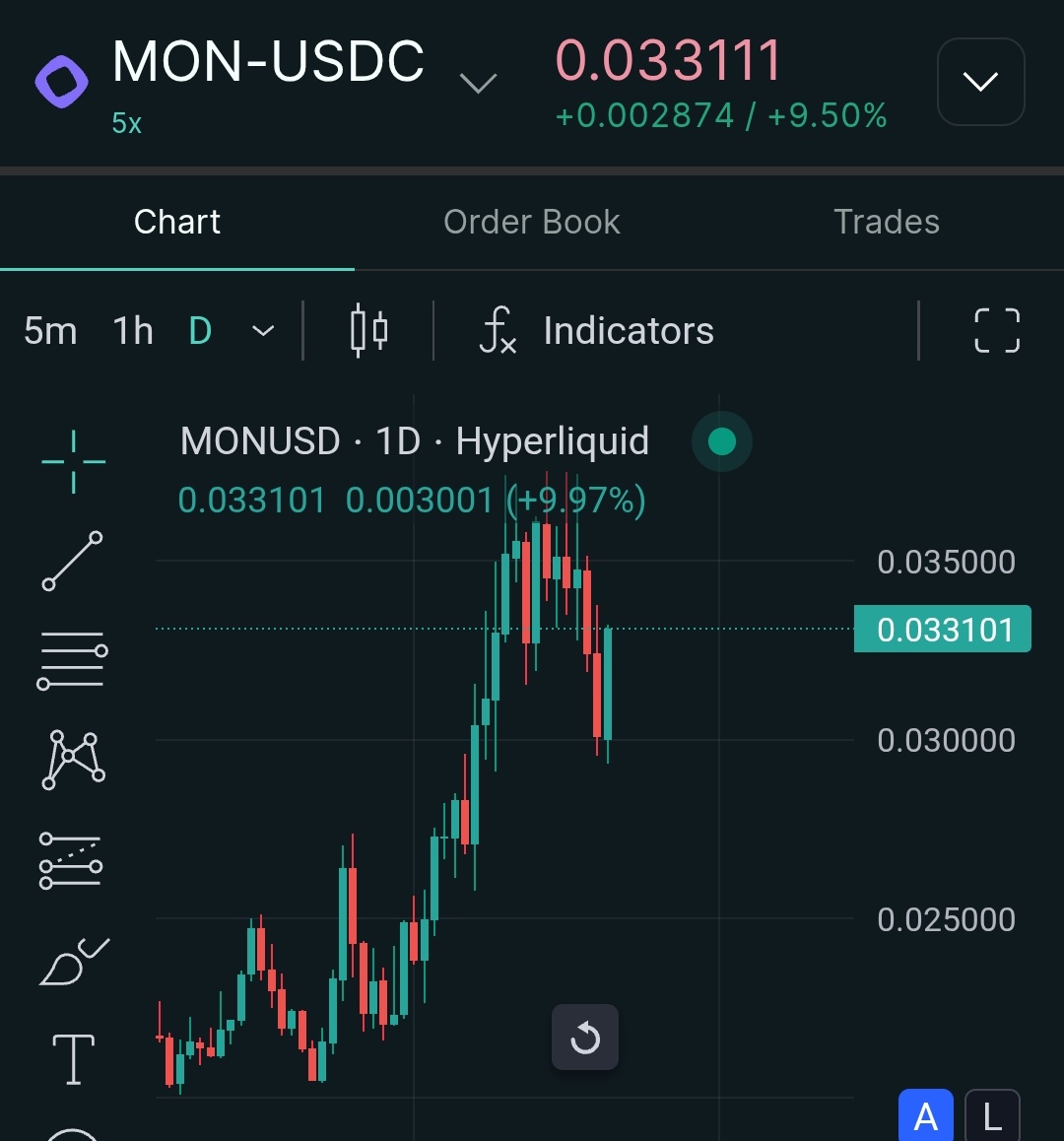
Task: Open the more timeframes dropdown arrow
Action: click(x=263, y=331)
